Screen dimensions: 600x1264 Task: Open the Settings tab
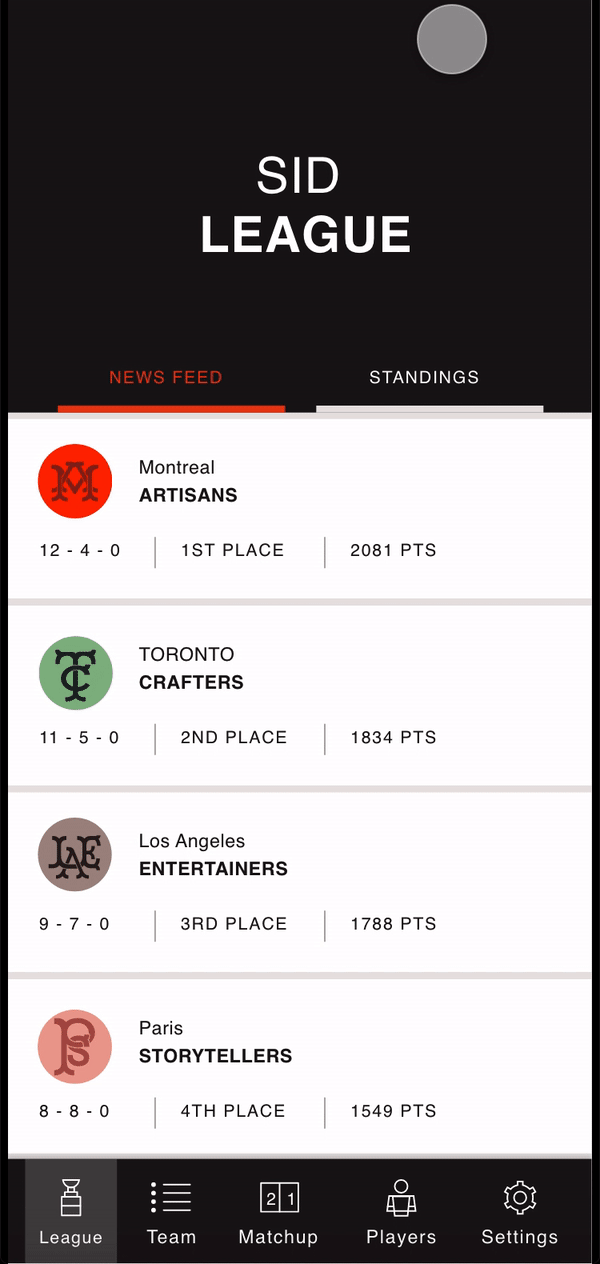520,1211
